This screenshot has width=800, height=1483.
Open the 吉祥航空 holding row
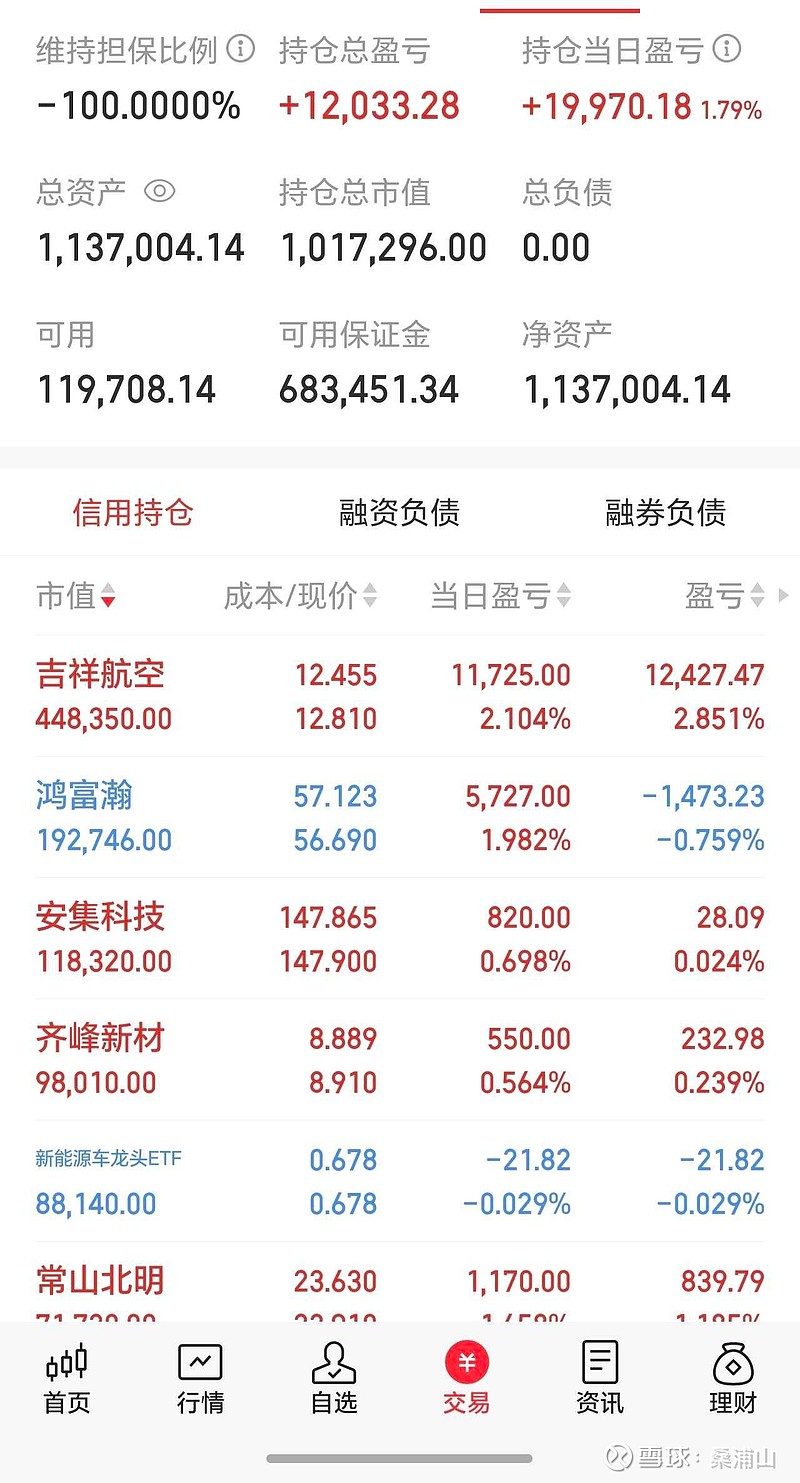tap(400, 696)
